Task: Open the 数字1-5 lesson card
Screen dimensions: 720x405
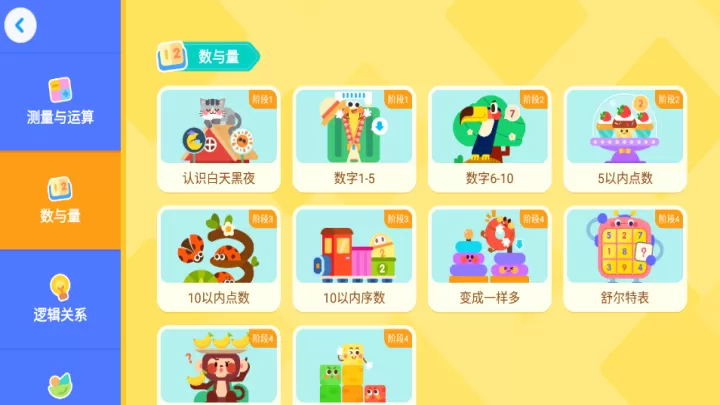Action: tap(353, 138)
